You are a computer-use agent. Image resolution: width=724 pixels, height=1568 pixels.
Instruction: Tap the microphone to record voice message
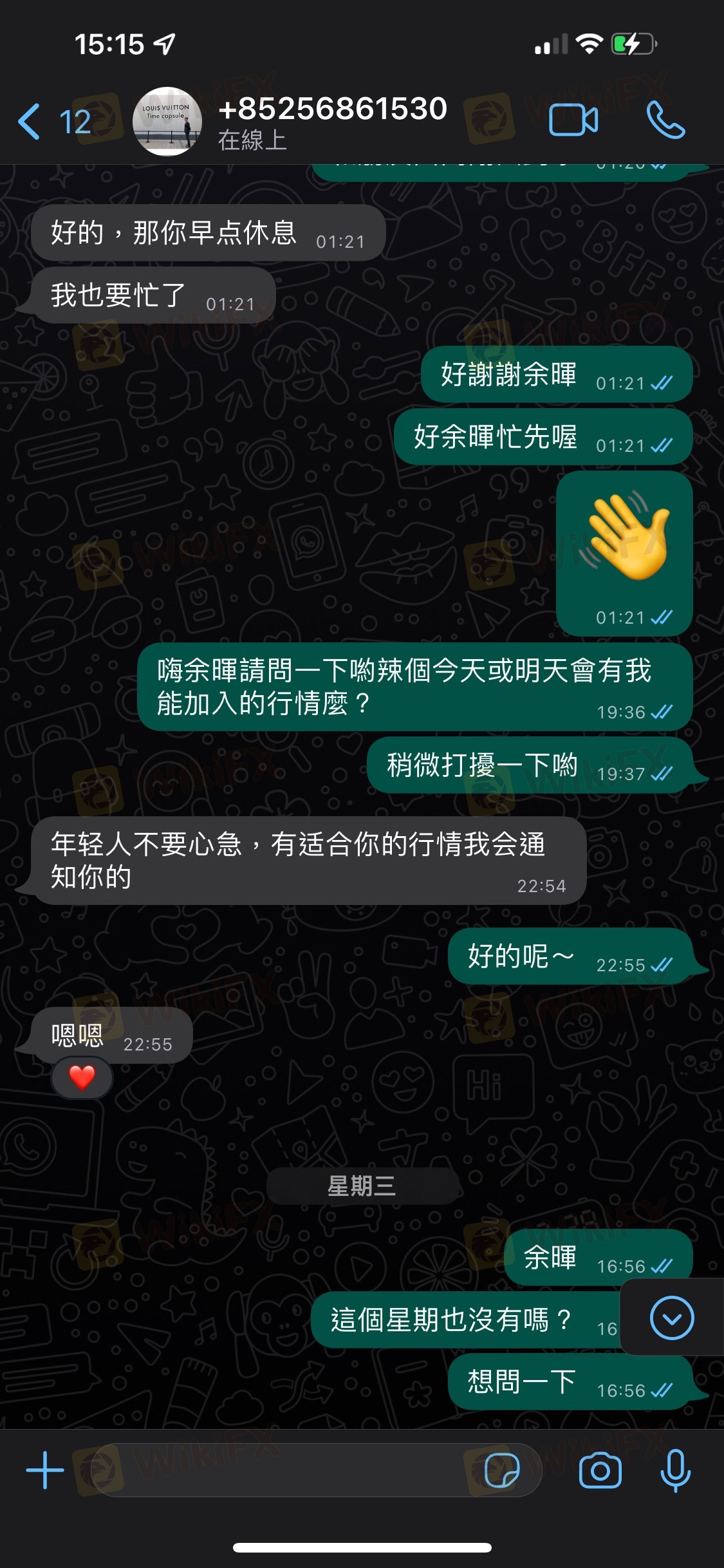point(675,1470)
